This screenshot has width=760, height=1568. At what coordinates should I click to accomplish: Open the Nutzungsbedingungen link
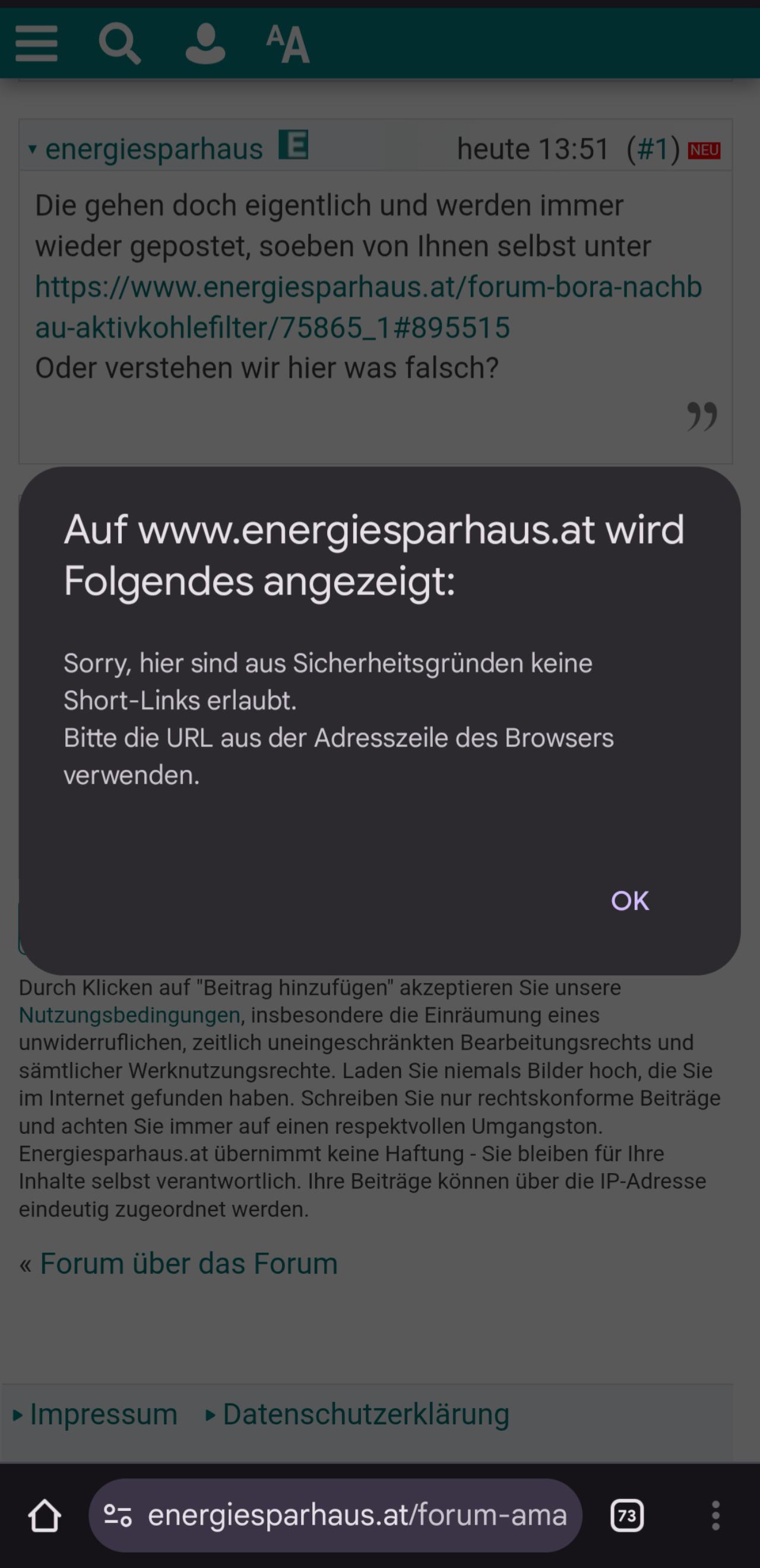(x=129, y=1014)
